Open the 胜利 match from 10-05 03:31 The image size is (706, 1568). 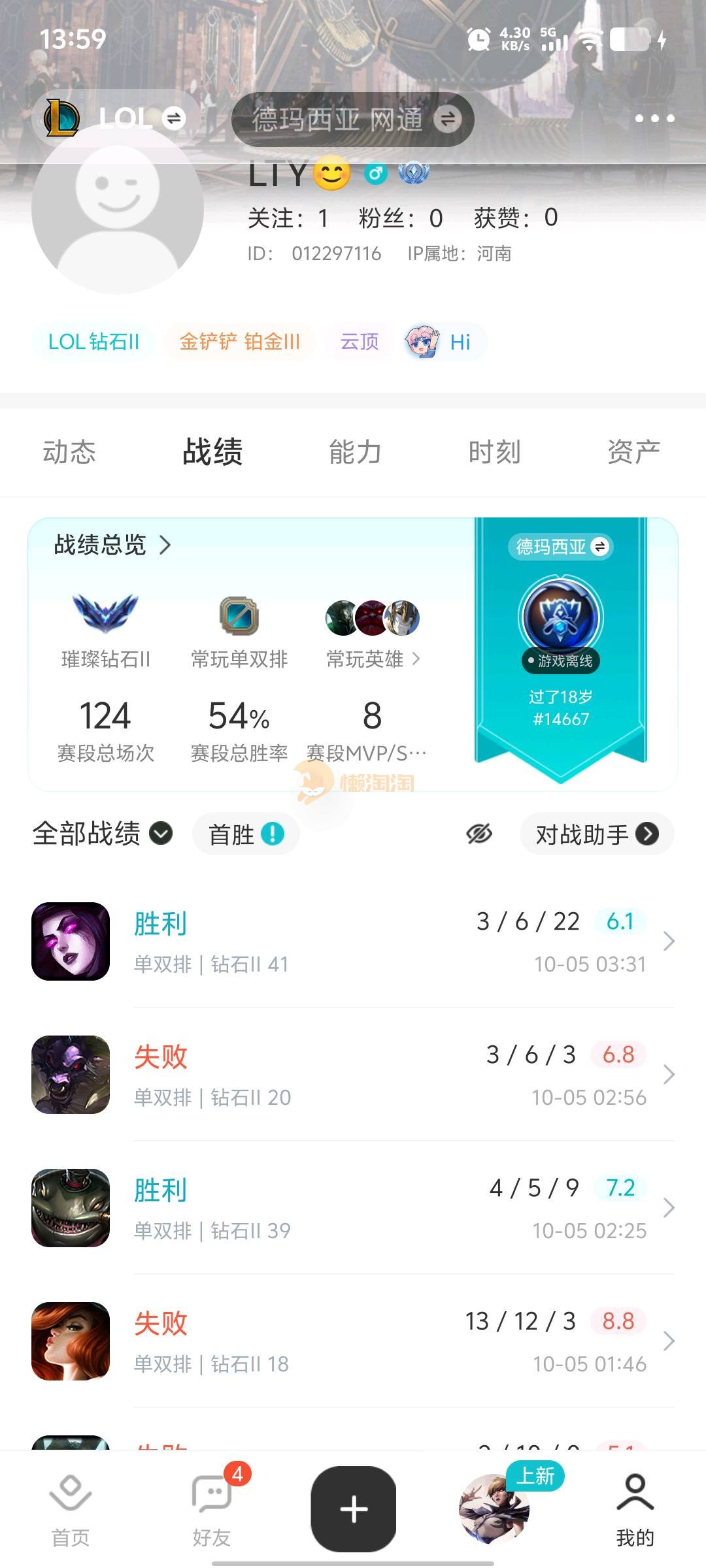coord(353,941)
